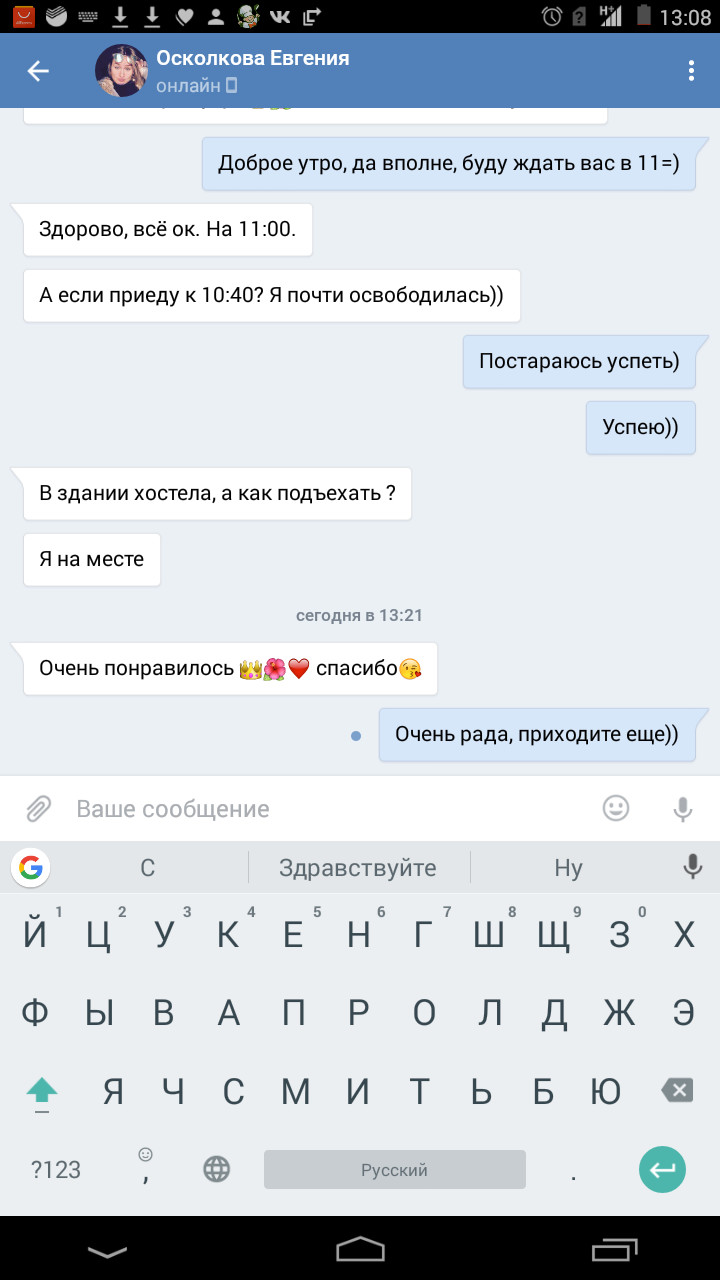The height and width of the screenshot is (1280, 720).
Task: Tap the "Русский" space bar
Action: point(395,1169)
